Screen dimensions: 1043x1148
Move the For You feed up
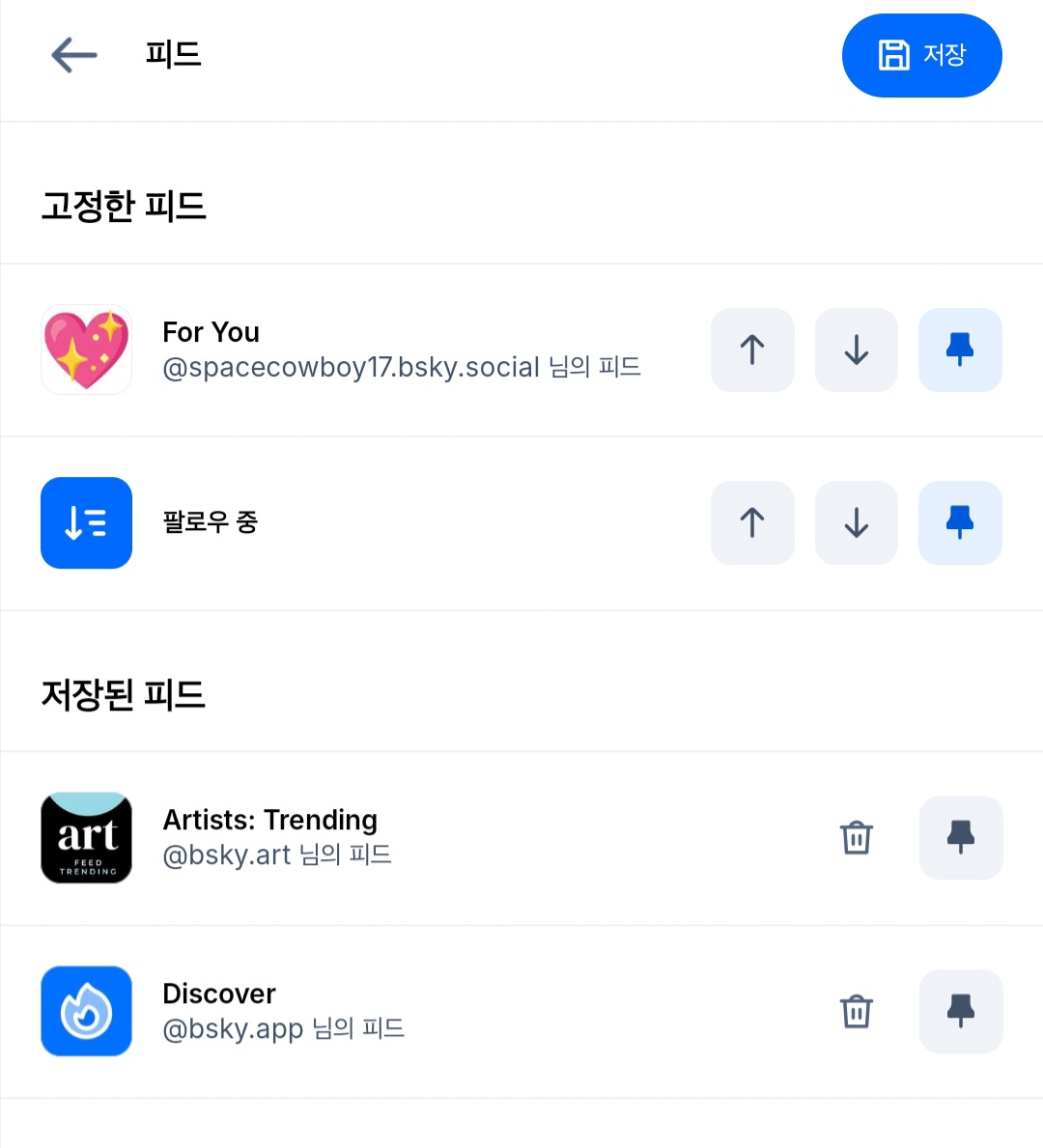click(x=752, y=350)
